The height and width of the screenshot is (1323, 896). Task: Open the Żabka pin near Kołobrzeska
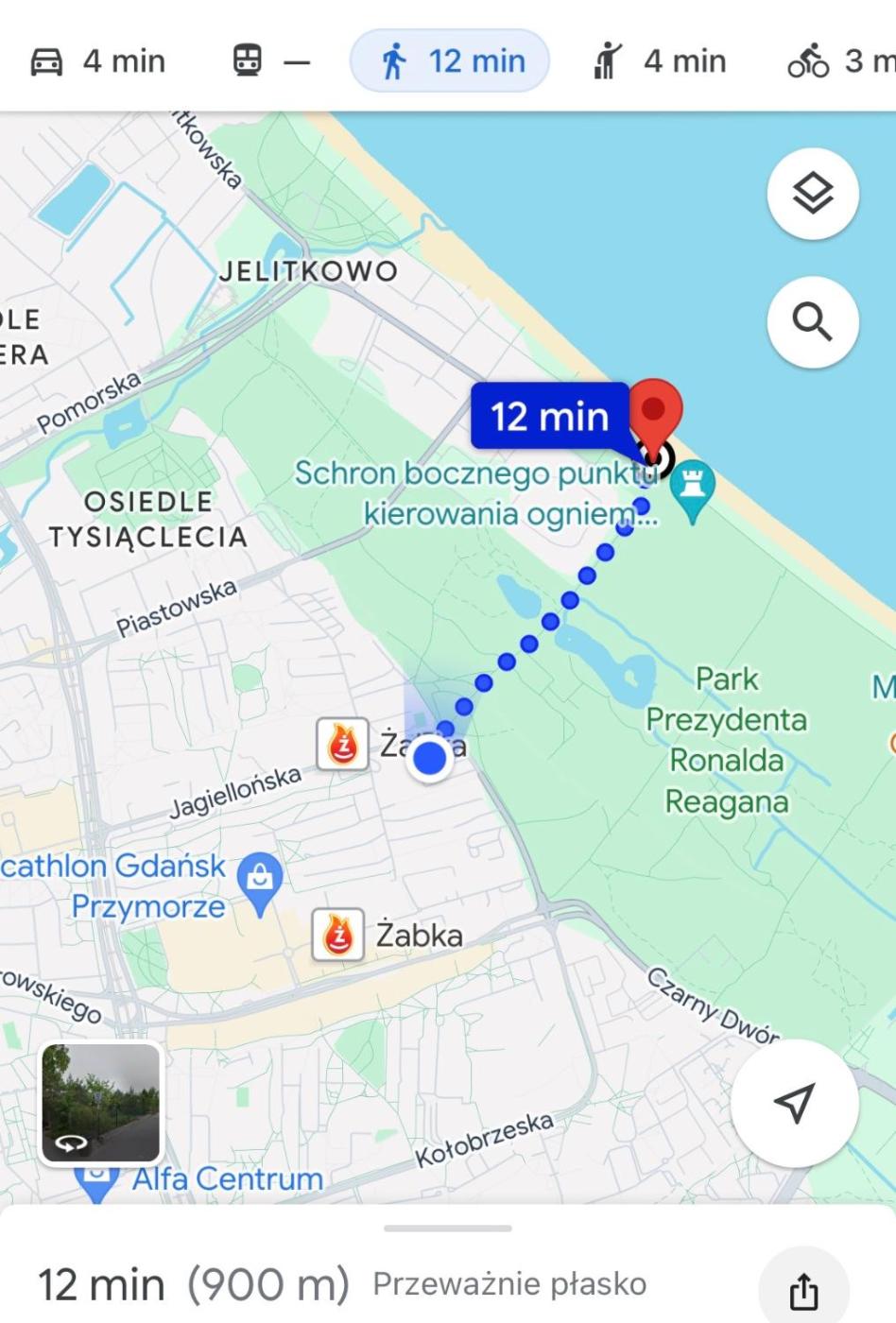338,936
